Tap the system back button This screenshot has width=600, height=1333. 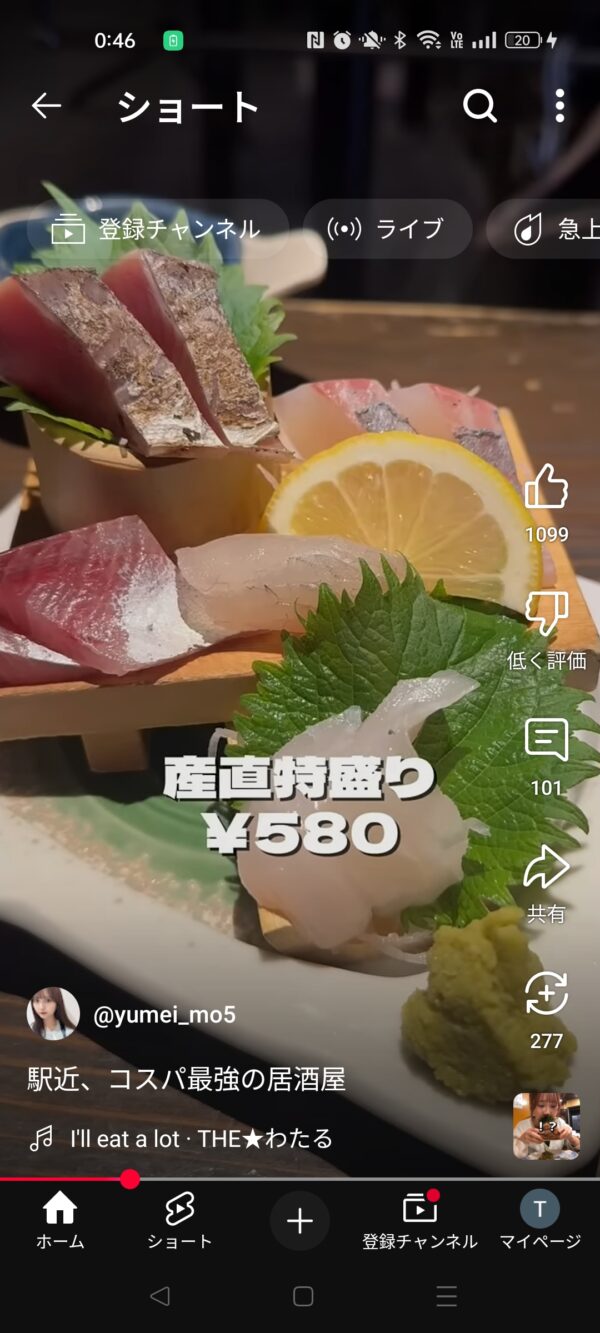pyautogui.click(x=159, y=1297)
